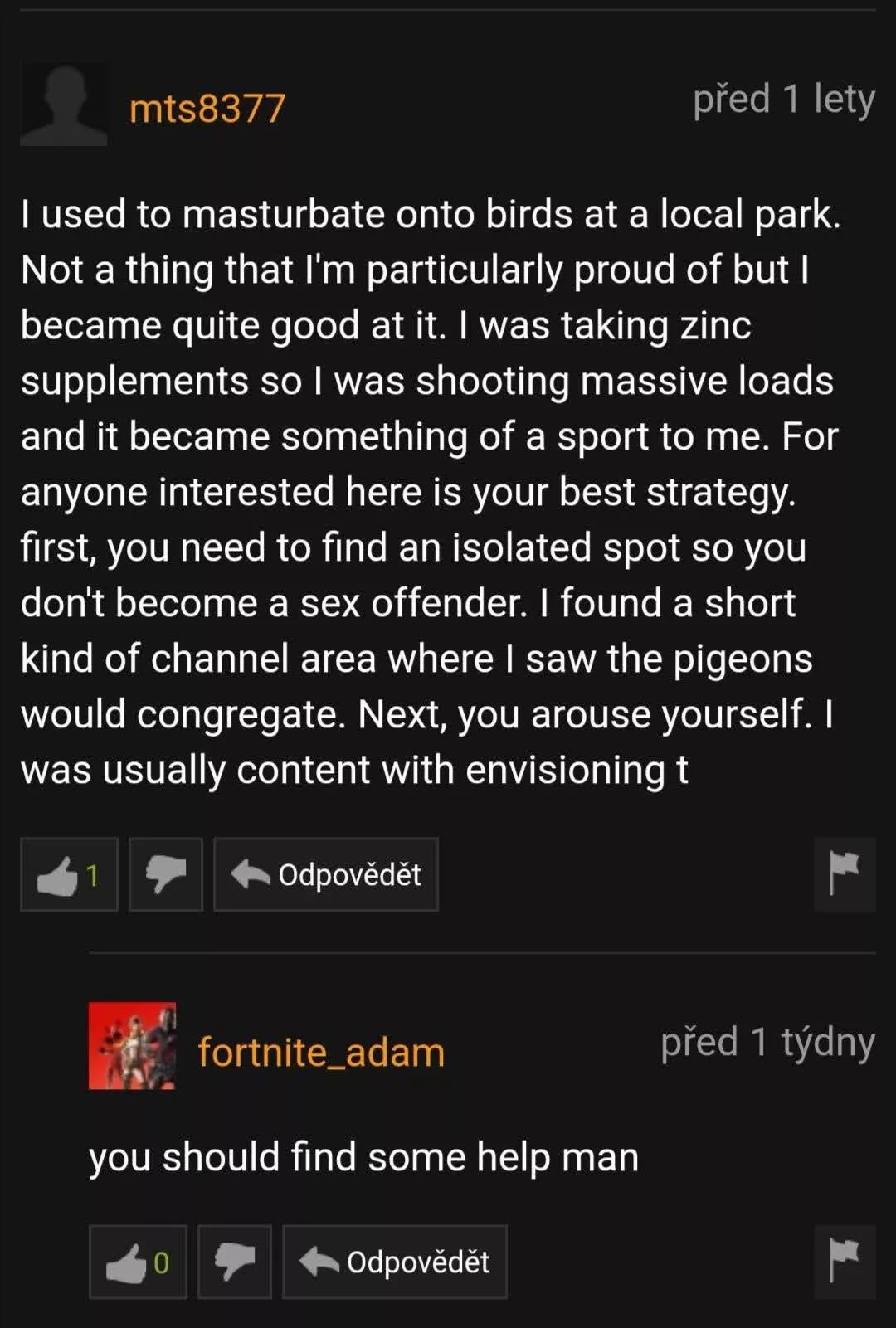Tap Odpovědět under fortnite_adam's reply
The width and height of the screenshot is (896, 1328).
[395, 1262]
